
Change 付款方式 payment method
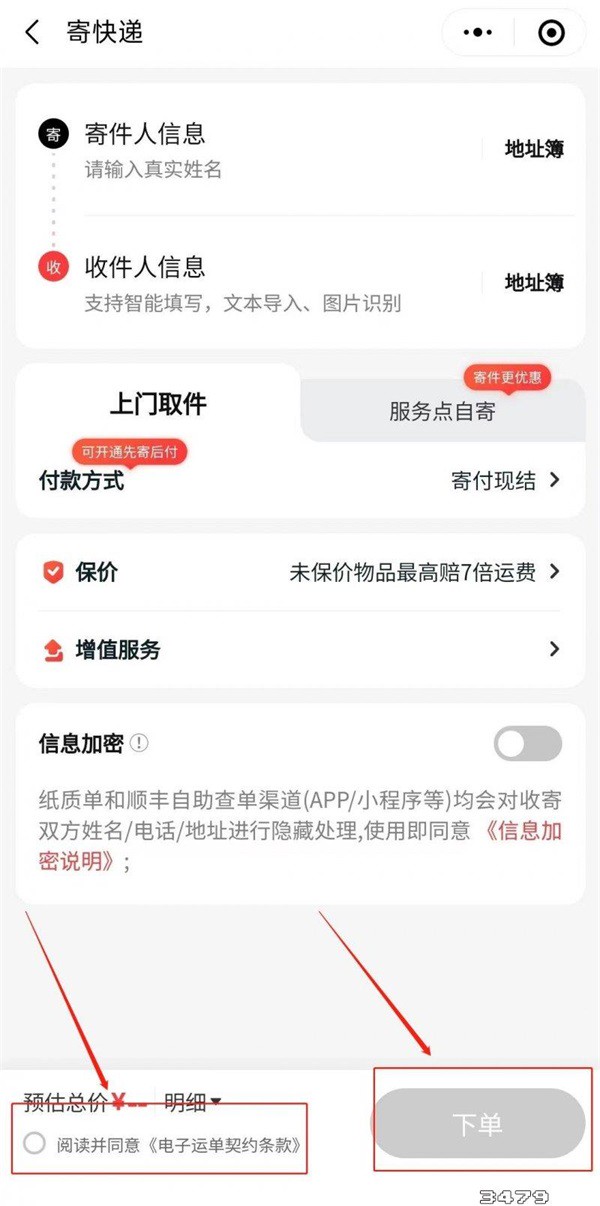coord(505,481)
